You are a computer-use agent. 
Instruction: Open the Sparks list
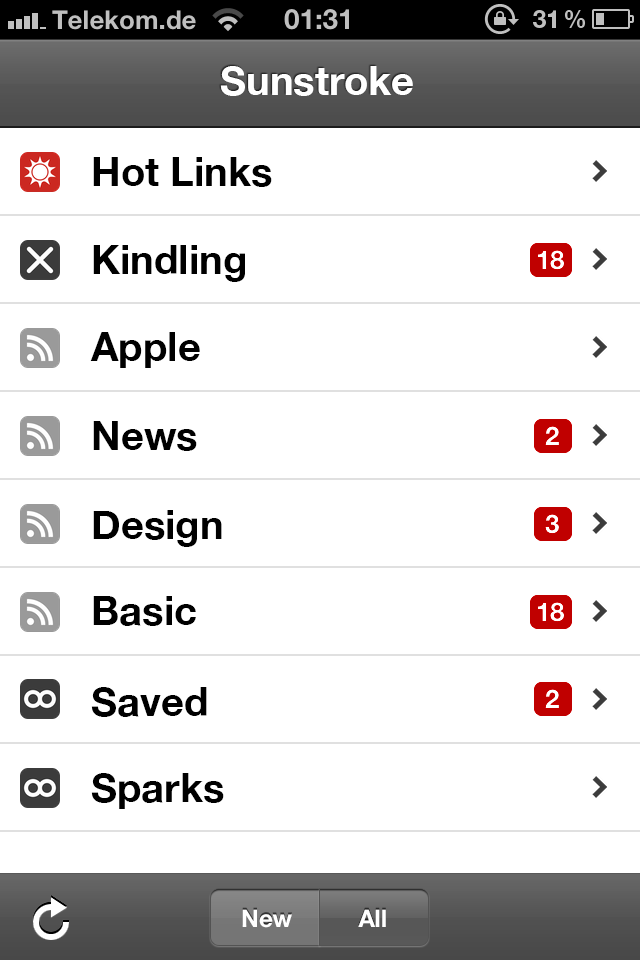(320, 788)
